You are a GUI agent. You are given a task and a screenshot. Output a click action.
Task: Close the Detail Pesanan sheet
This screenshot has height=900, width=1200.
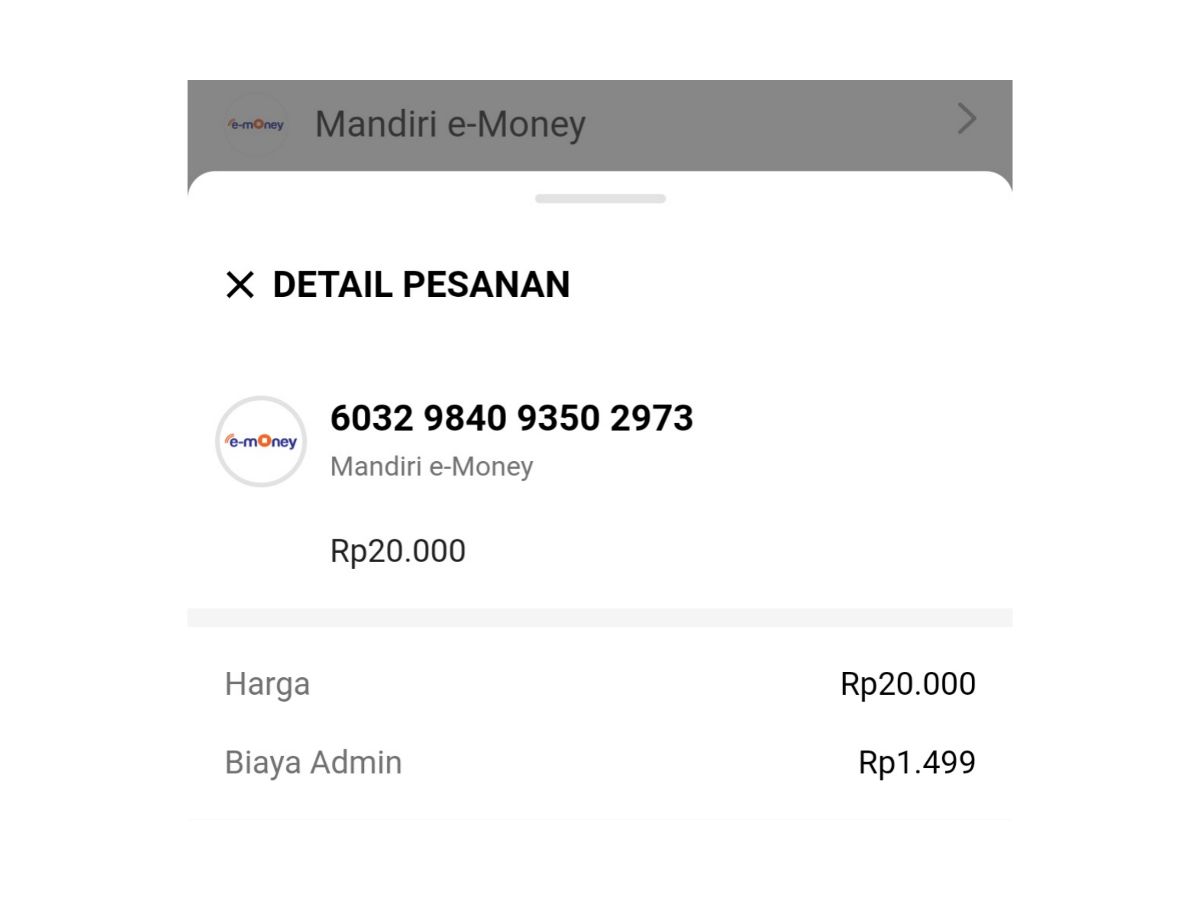click(x=240, y=285)
